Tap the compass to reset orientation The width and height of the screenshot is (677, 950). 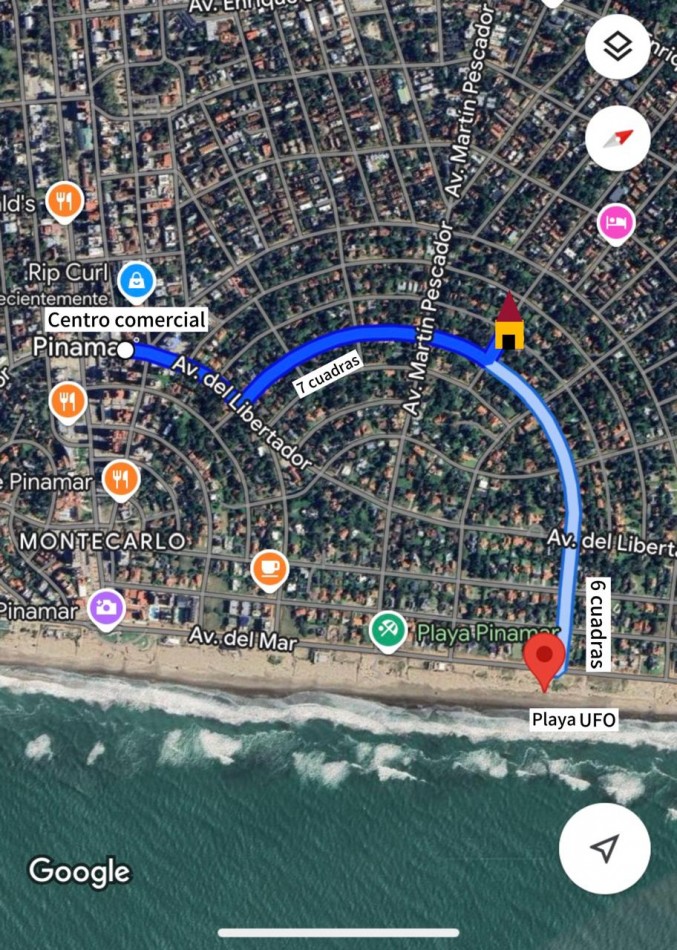pyautogui.click(x=618, y=138)
